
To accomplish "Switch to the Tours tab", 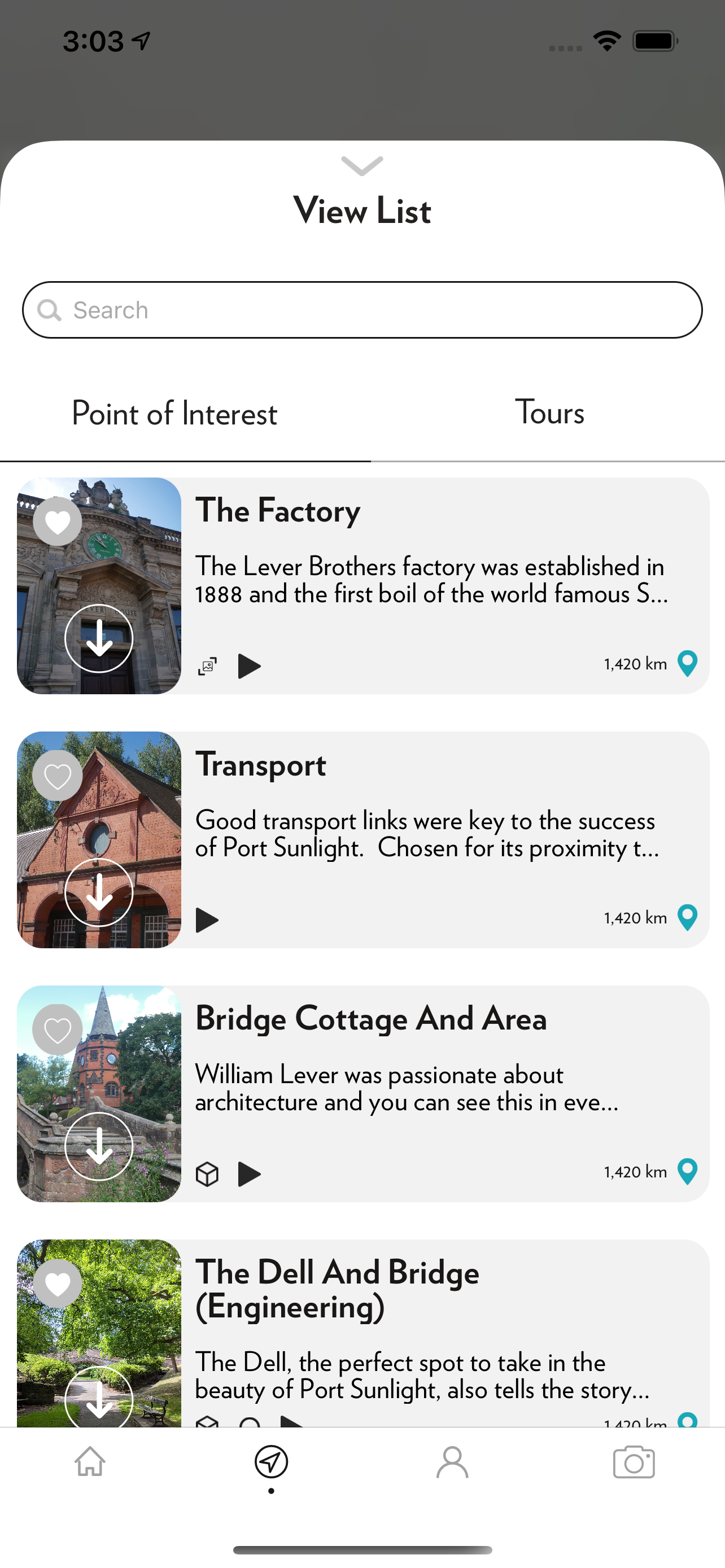I will (x=549, y=413).
